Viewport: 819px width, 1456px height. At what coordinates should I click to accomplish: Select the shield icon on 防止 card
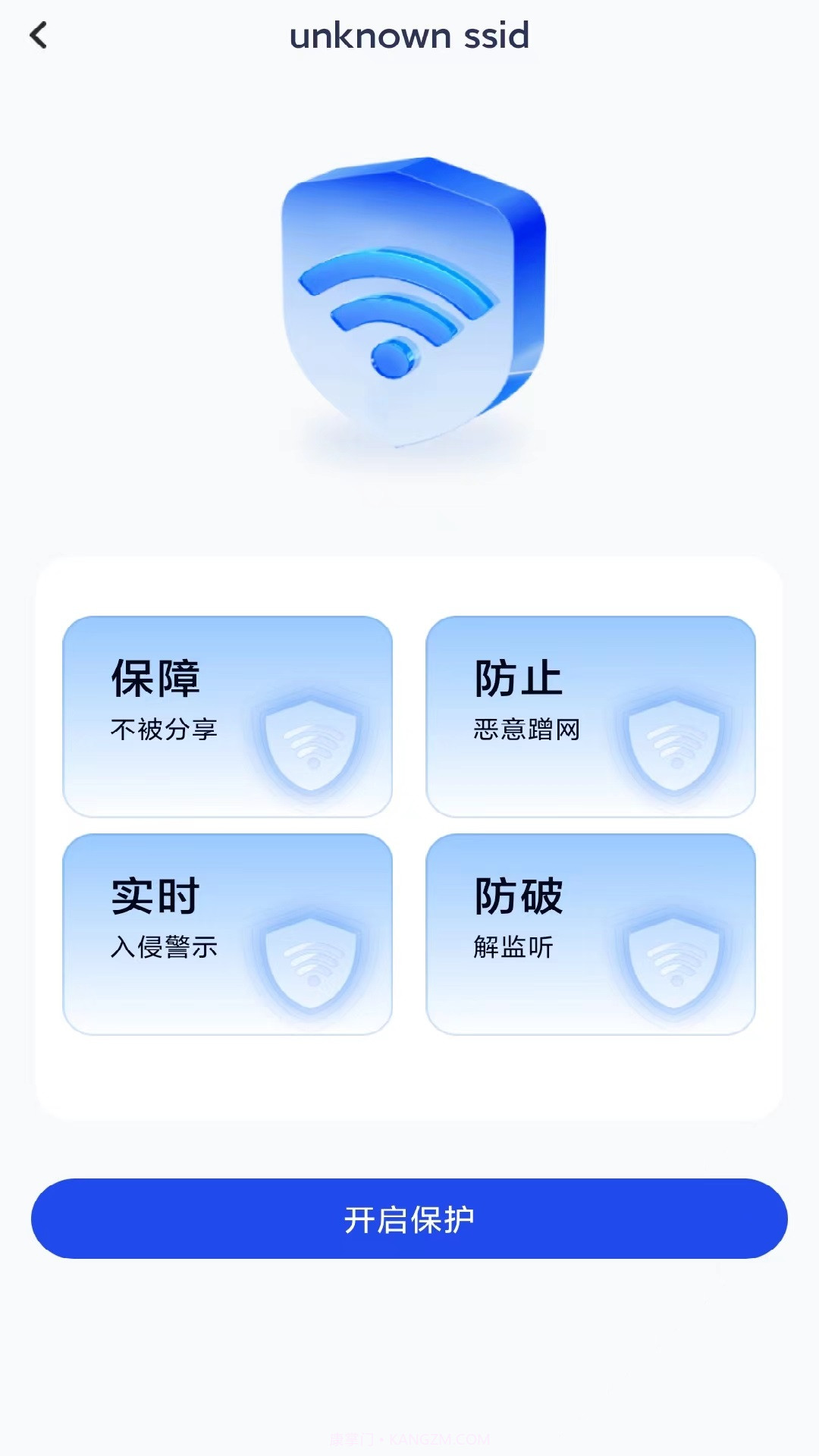[673, 747]
